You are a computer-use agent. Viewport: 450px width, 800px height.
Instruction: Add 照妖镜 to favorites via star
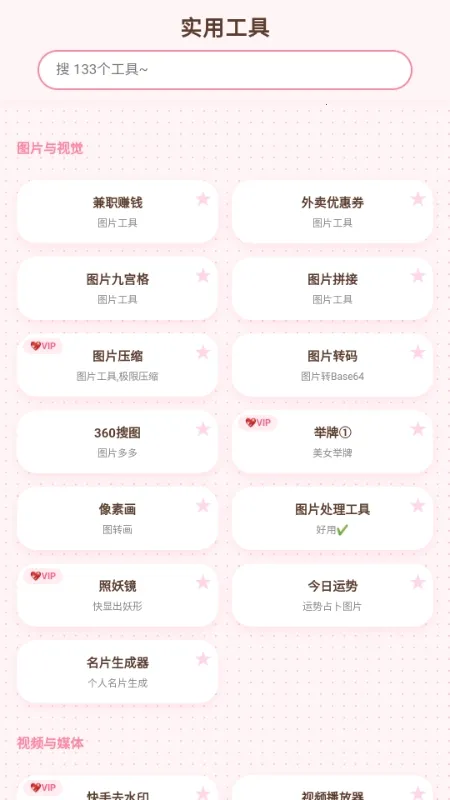203,582
